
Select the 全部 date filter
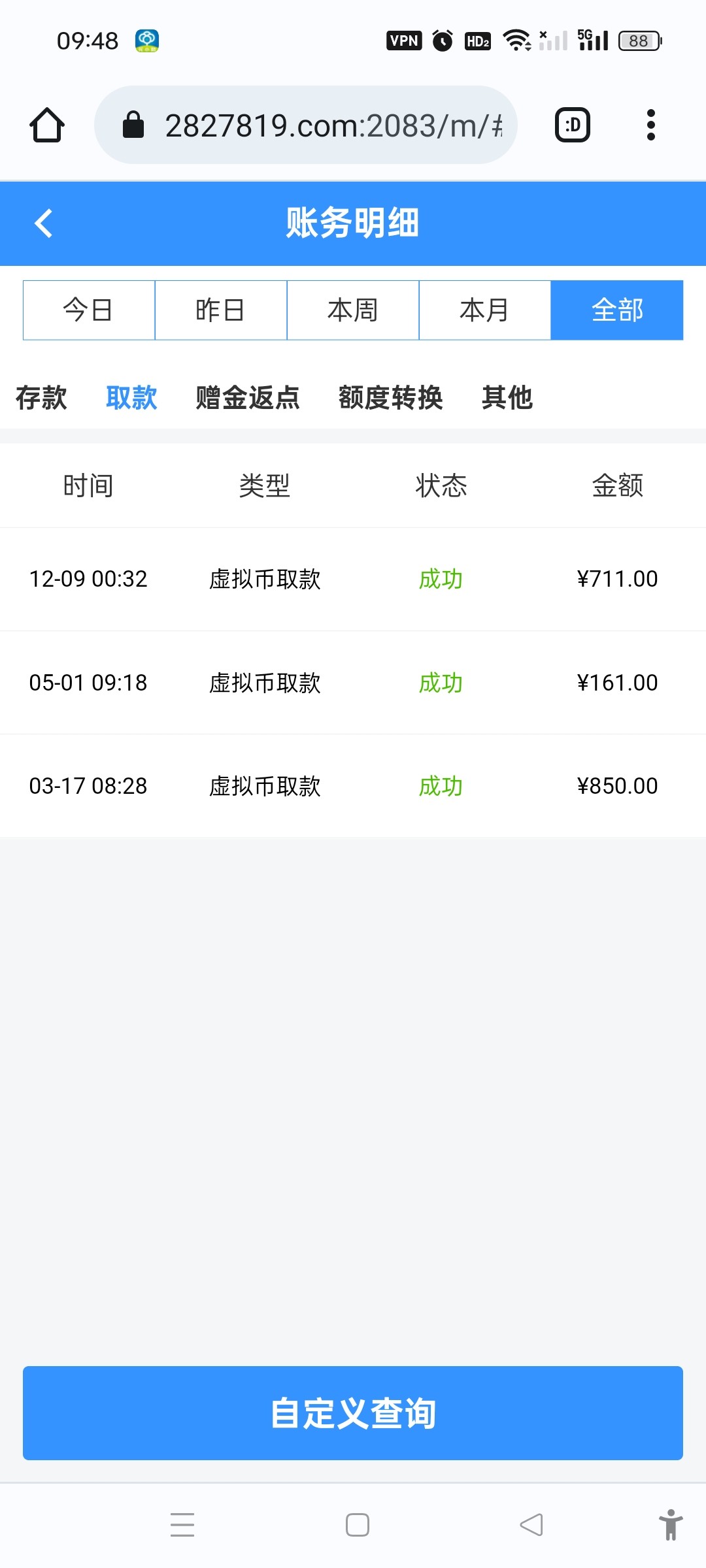point(617,310)
